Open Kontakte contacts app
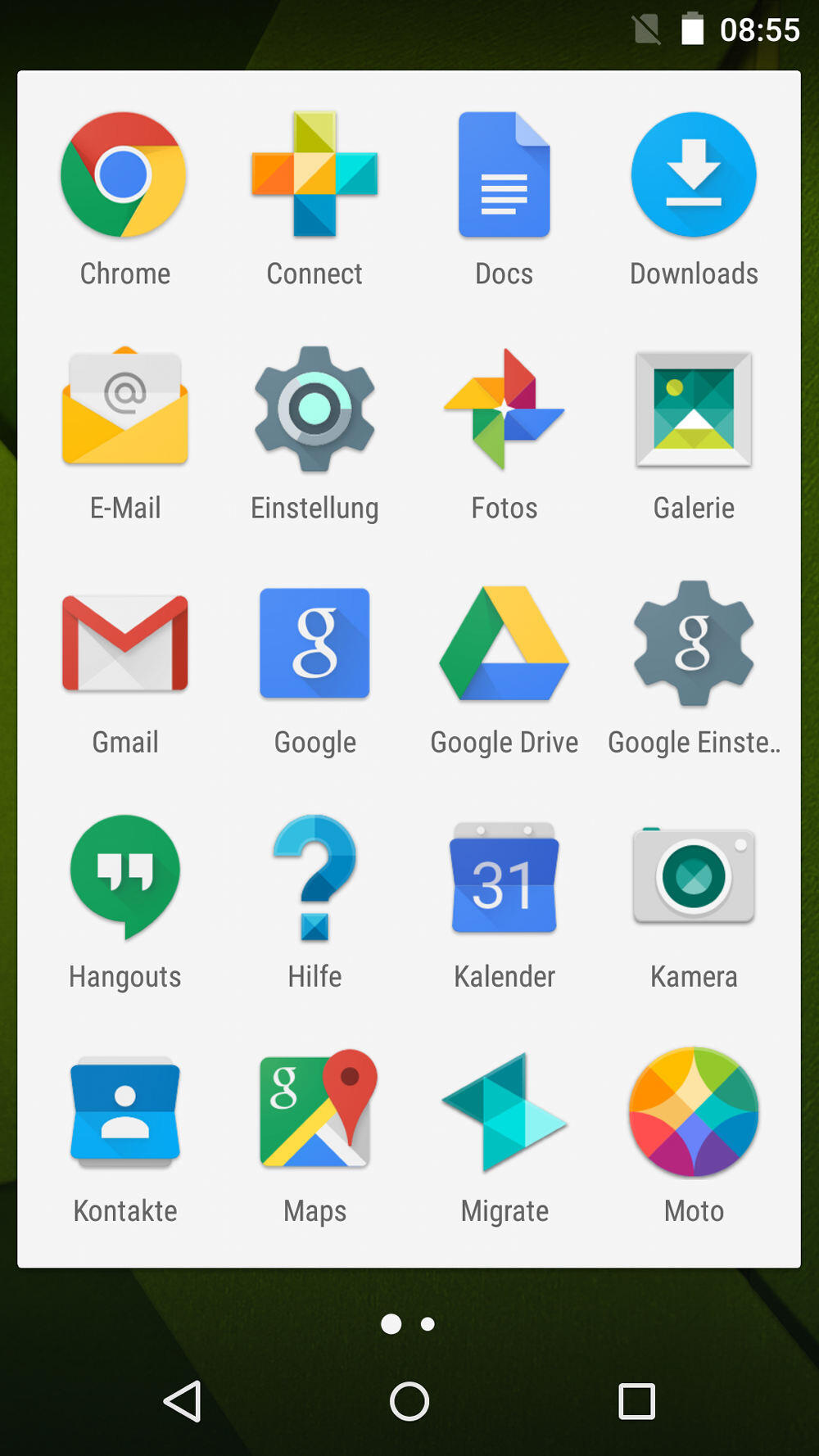The width and height of the screenshot is (819, 1456). 124,1111
